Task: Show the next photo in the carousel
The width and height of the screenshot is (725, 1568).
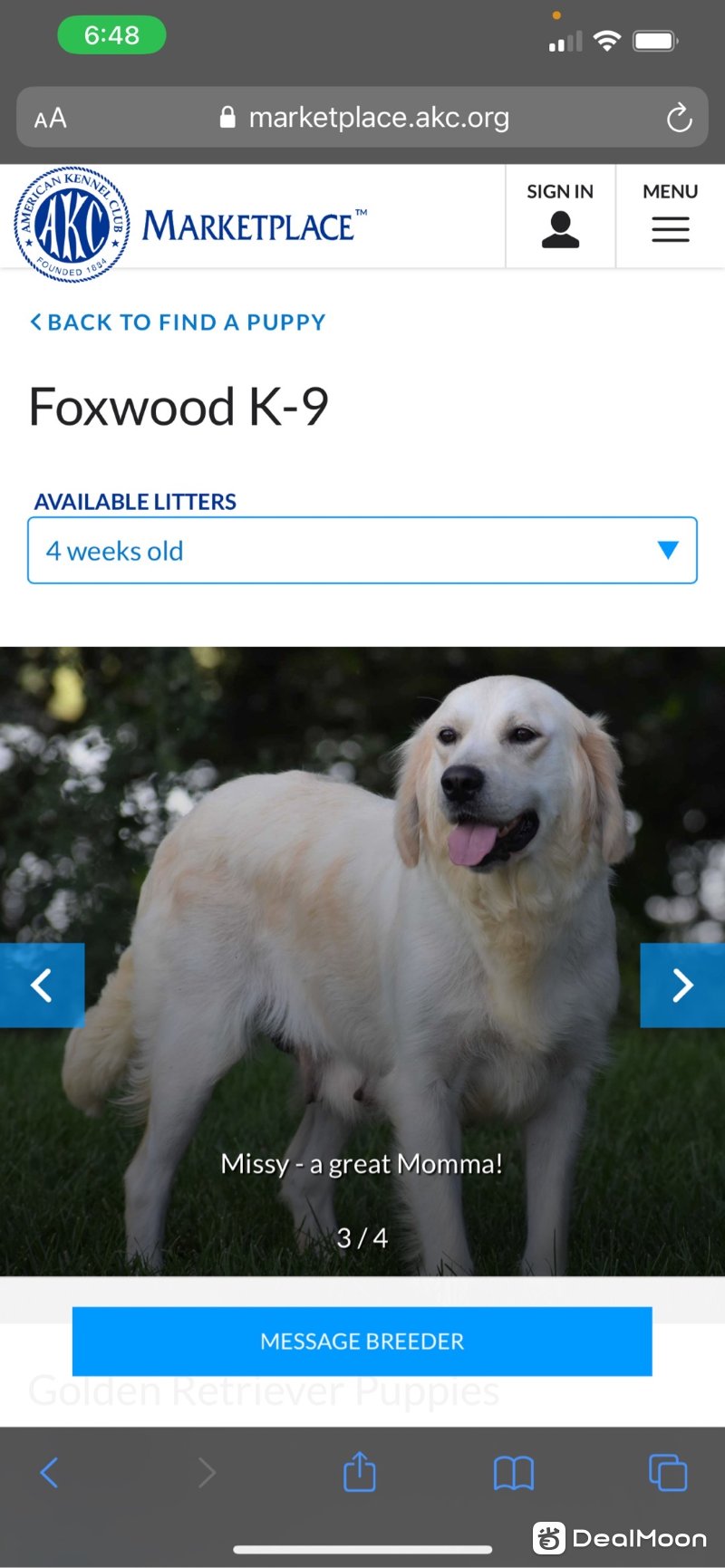Action: [682, 985]
